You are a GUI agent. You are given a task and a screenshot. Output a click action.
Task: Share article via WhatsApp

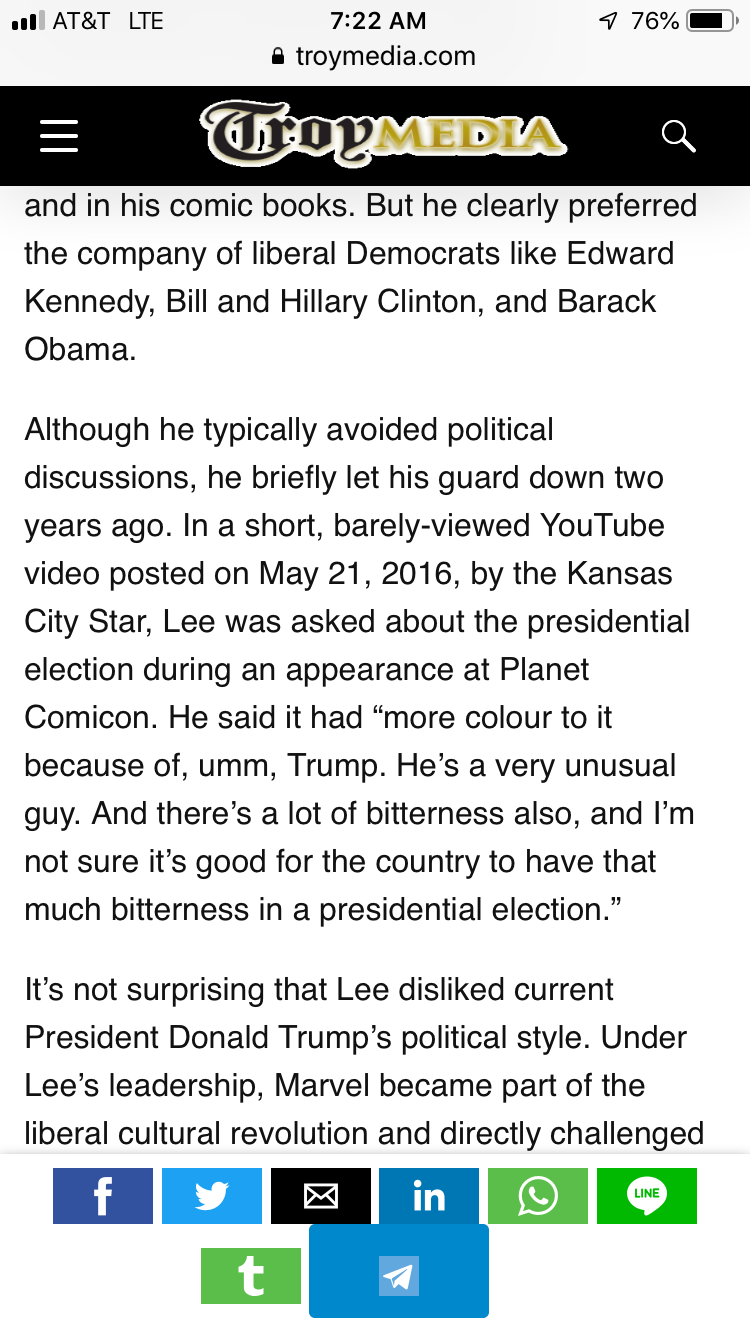pyautogui.click(x=538, y=1196)
